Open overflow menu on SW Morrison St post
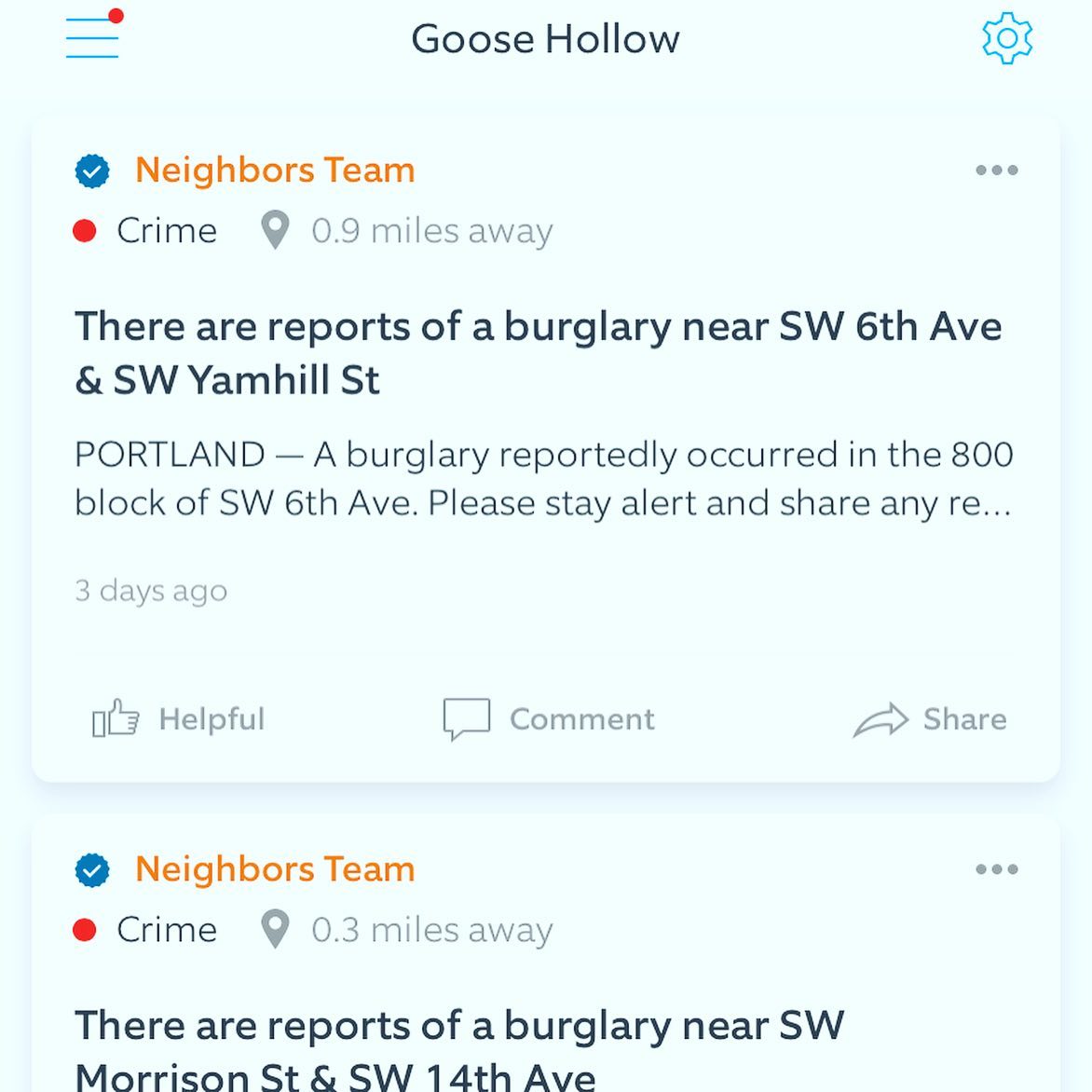The width and height of the screenshot is (1092, 1092). click(996, 869)
